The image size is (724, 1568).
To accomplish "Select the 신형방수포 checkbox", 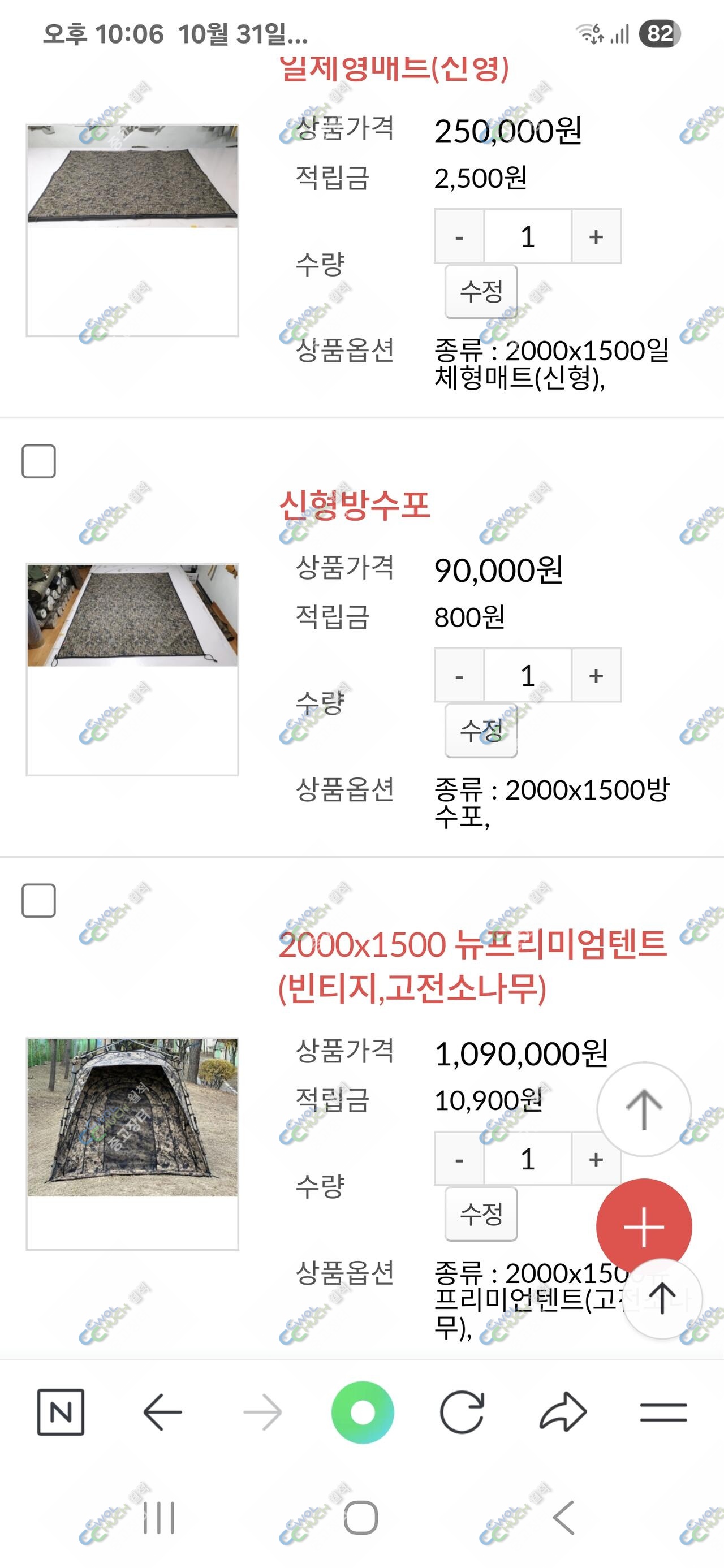I will coord(39,461).
